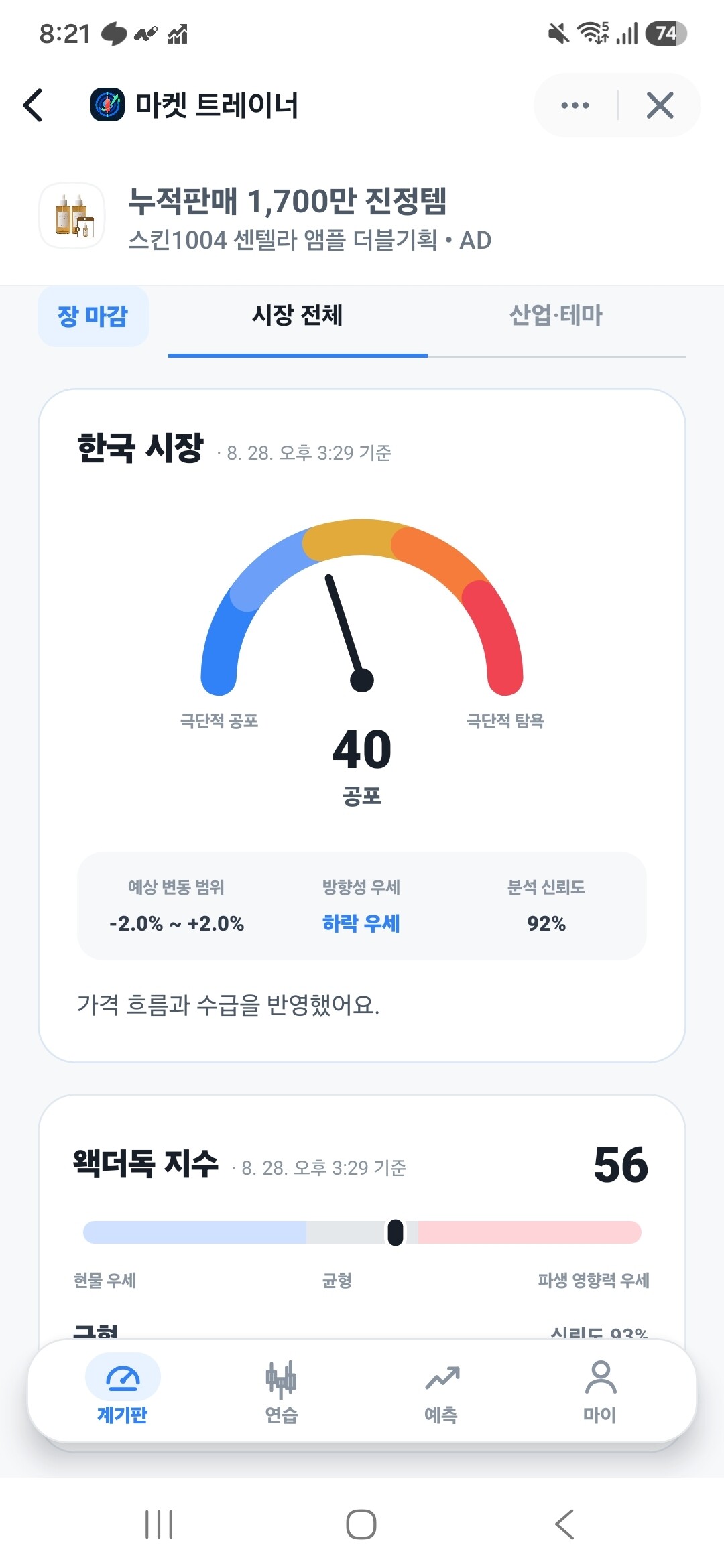Open system recent apps
The width and height of the screenshot is (724, 1568).
click(x=160, y=1524)
